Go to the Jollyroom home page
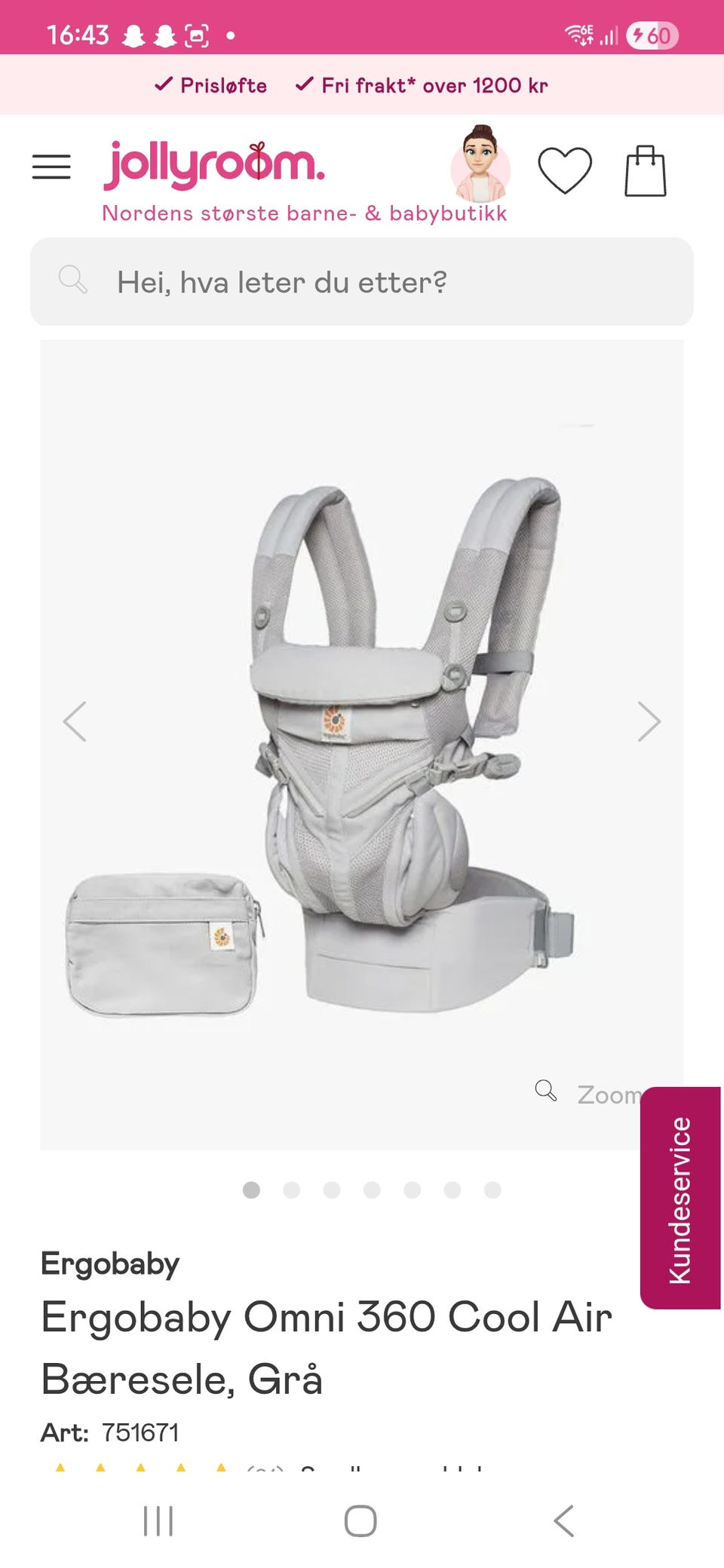This screenshot has width=724, height=1568. [214, 166]
